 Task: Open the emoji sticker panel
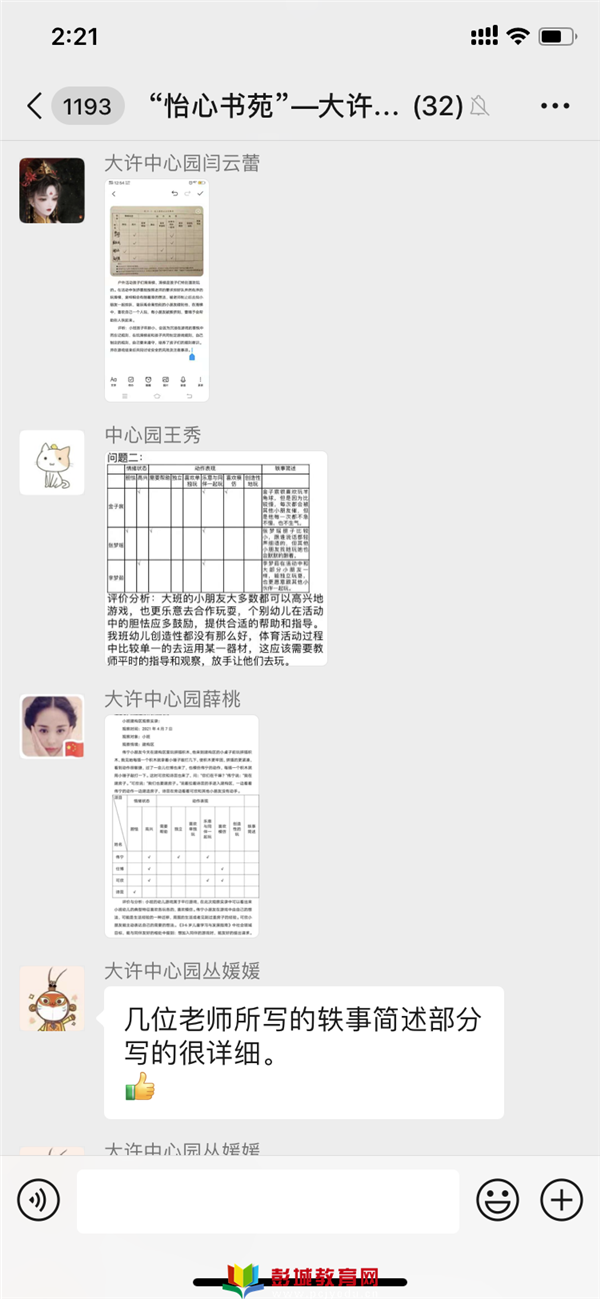pos(497,1198)
